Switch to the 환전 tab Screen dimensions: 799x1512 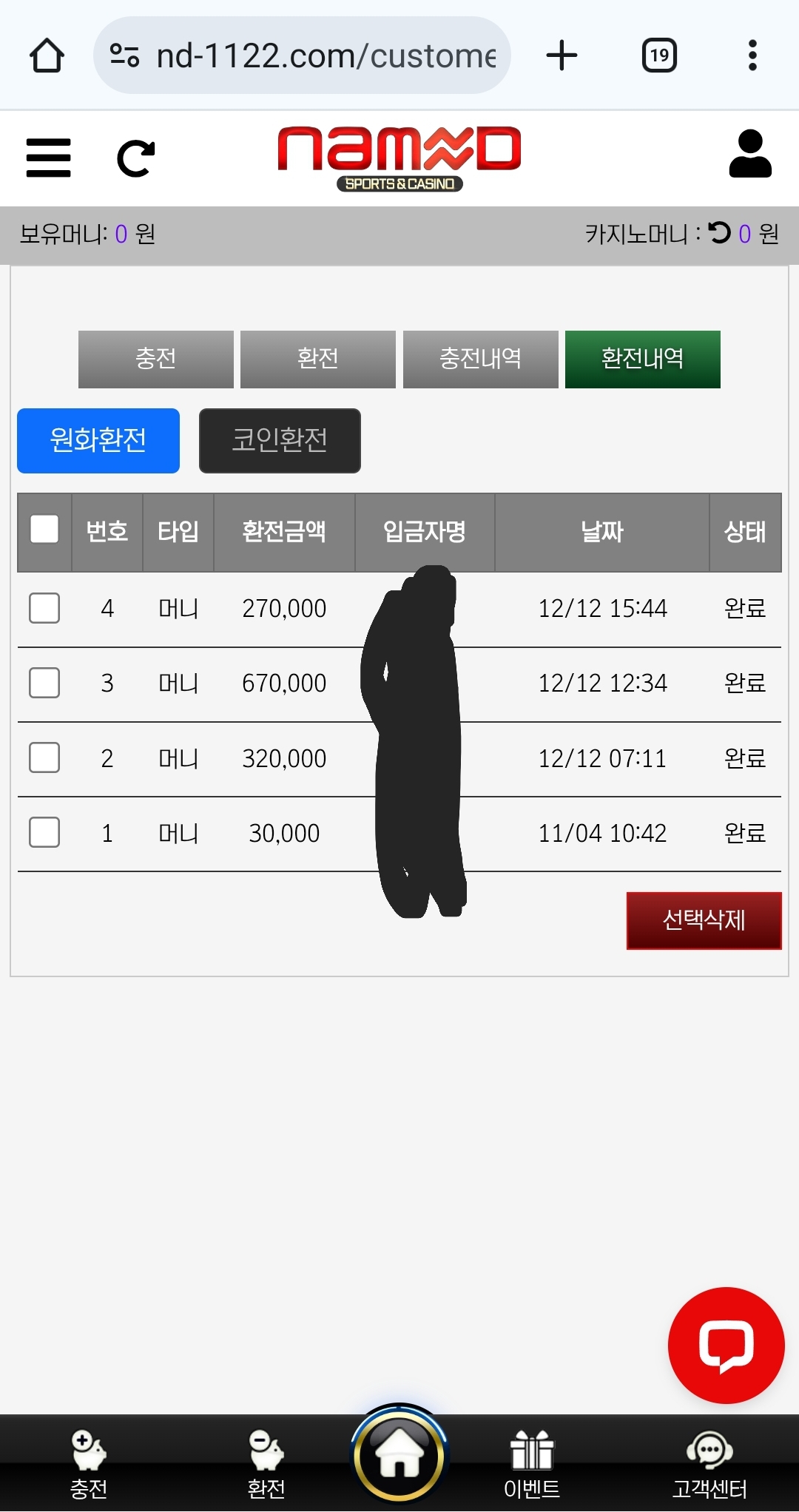click(x=318, y=360)
